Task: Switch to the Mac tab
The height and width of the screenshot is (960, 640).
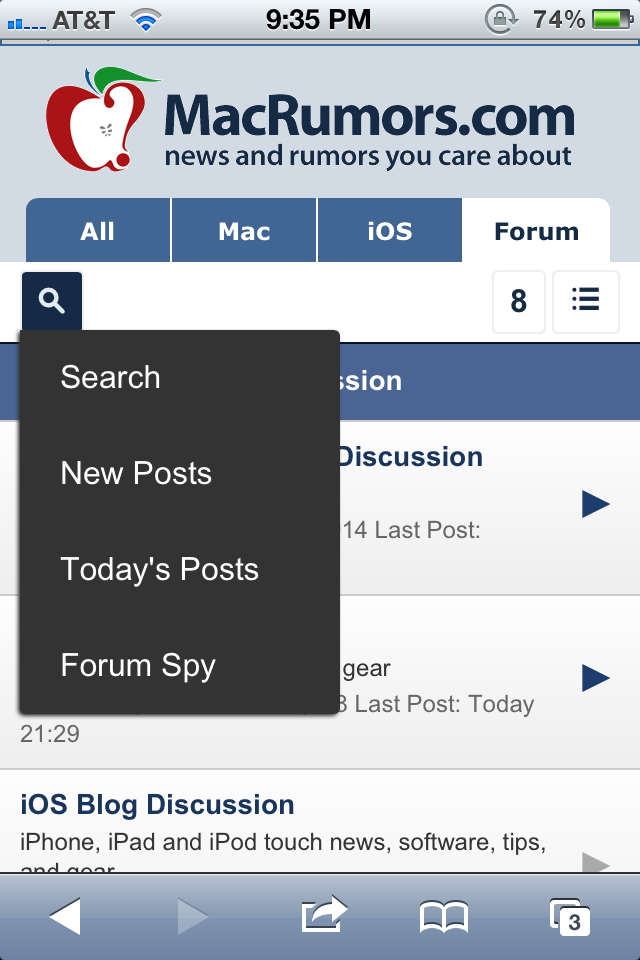Action: pos(244,231)
